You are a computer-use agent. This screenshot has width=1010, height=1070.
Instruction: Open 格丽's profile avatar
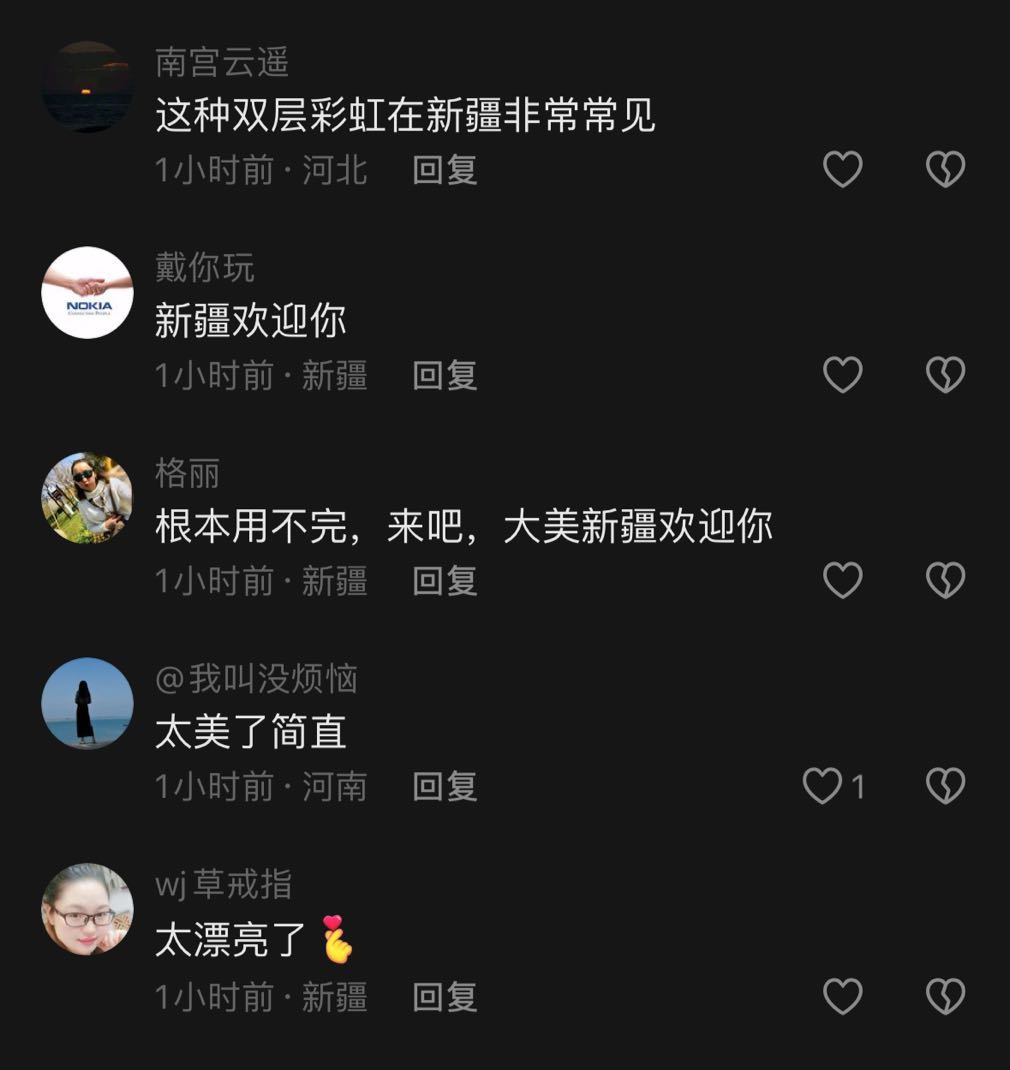click(x=87, y=498)
